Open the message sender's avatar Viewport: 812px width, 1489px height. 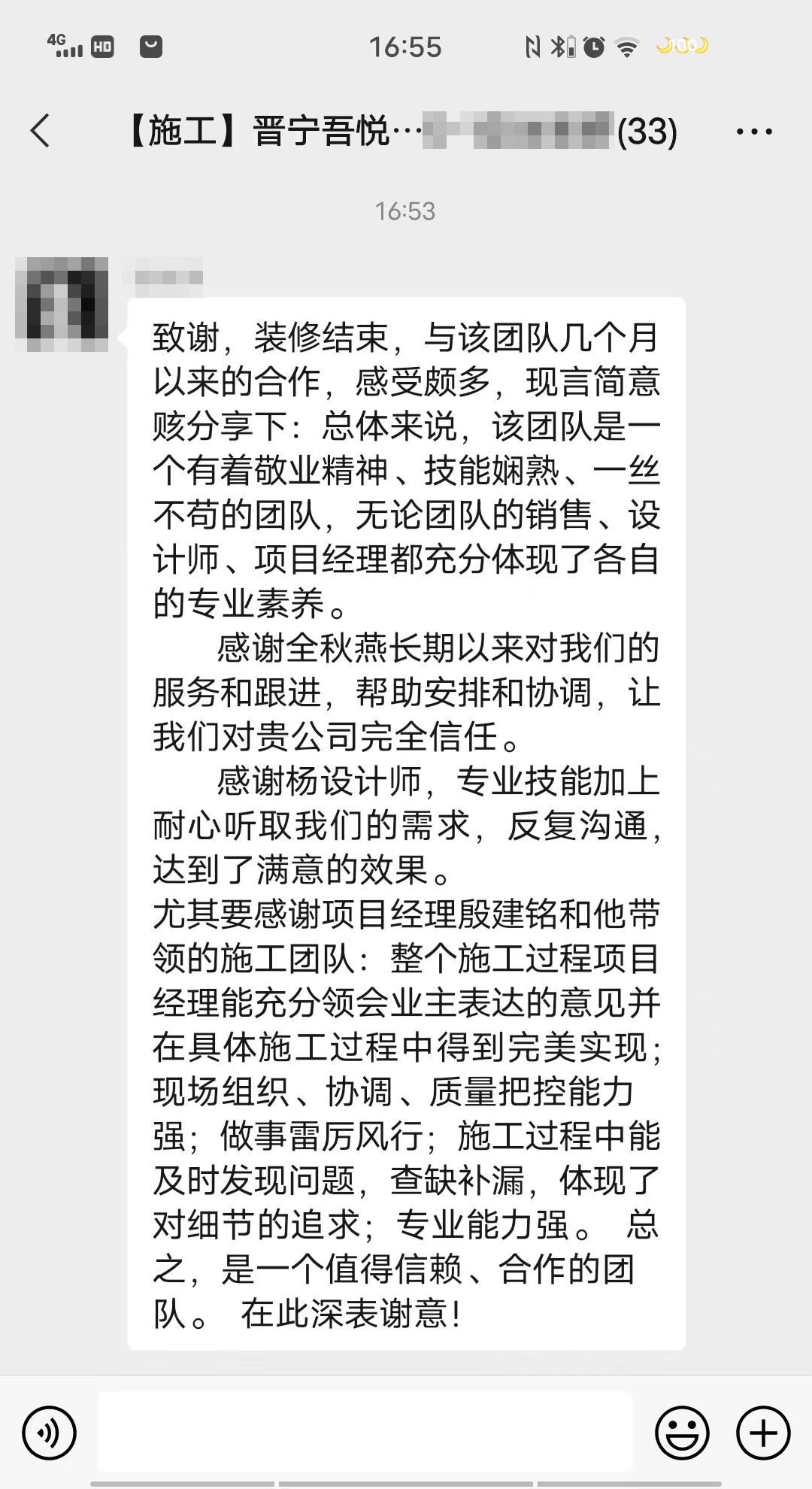tap(62, 305)
